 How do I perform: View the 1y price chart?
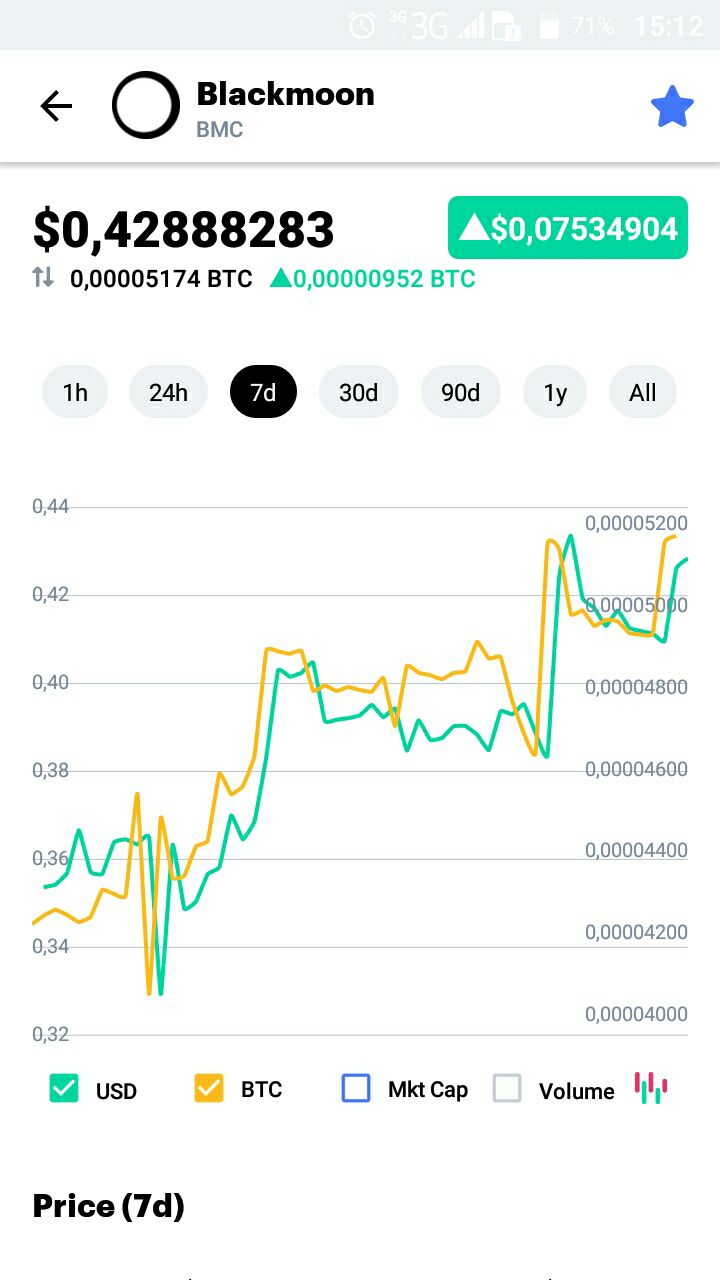point(555,392)
